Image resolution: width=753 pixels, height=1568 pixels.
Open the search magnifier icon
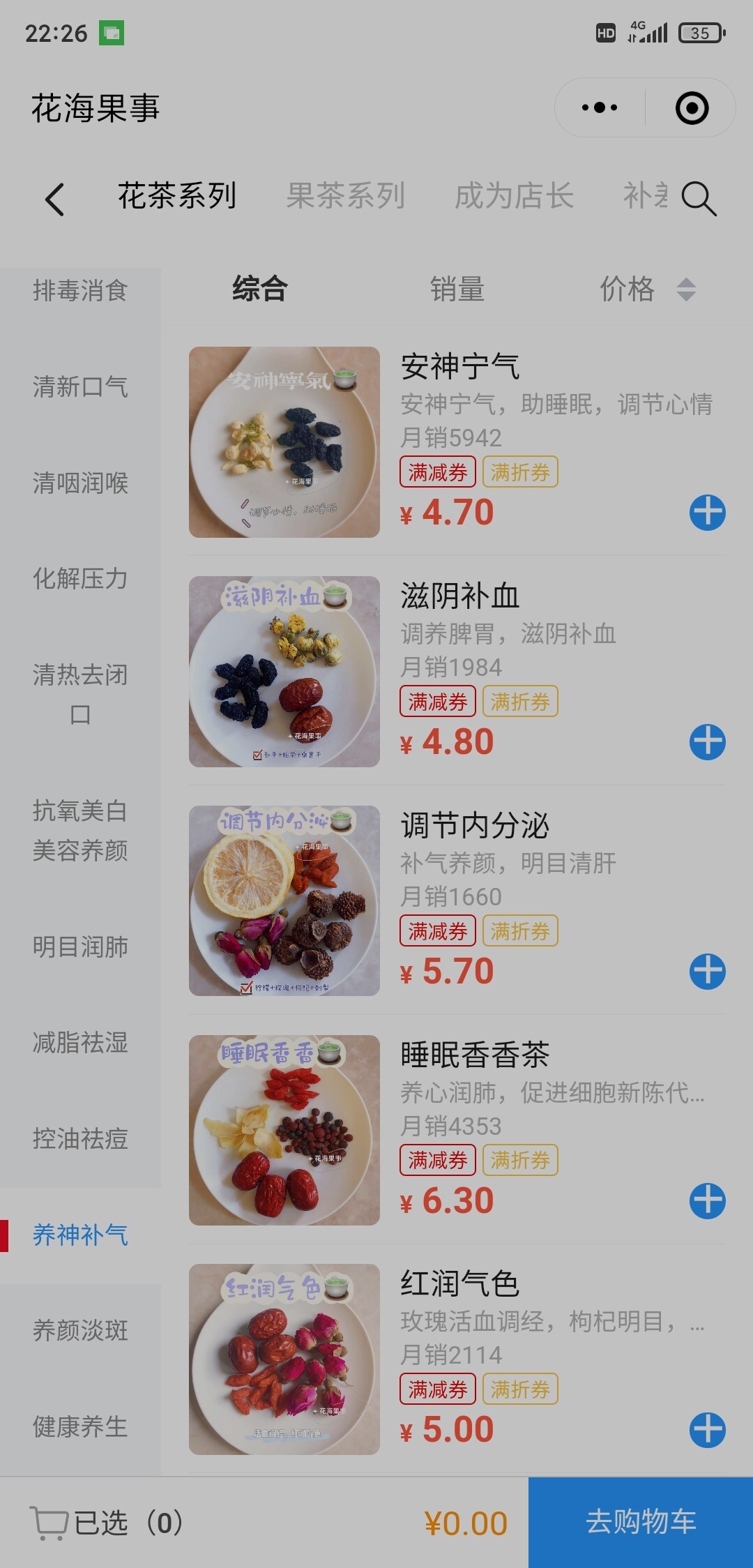pyautogui.click(x=699, y=199)
